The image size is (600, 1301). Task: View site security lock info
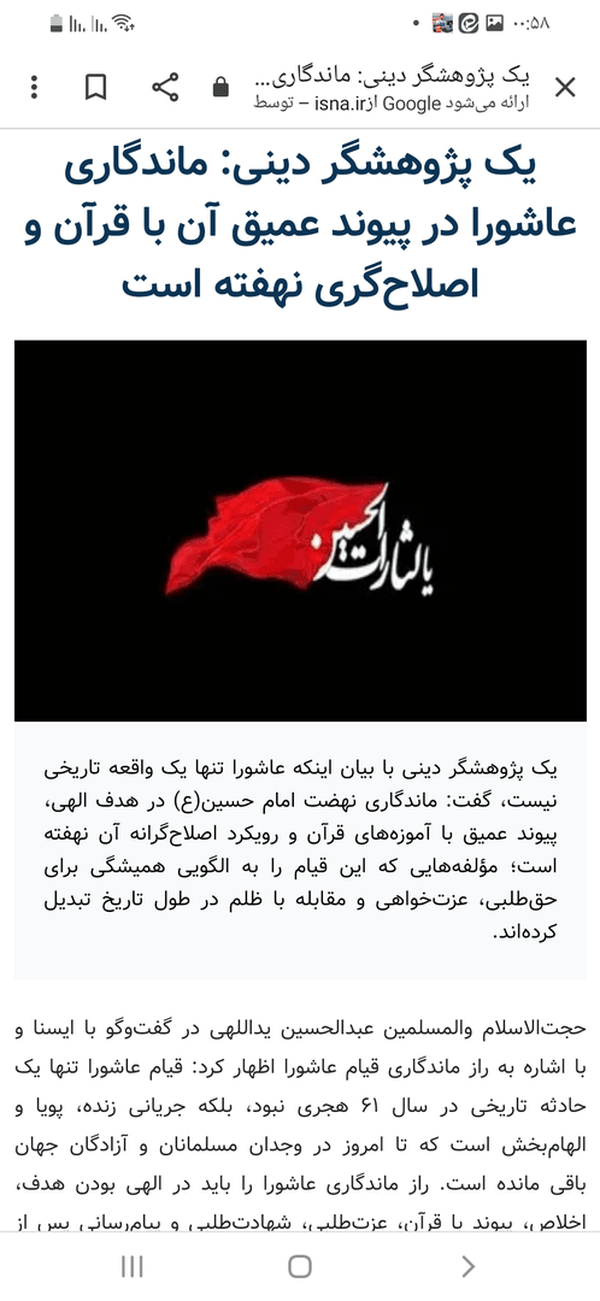coord(220,88)
